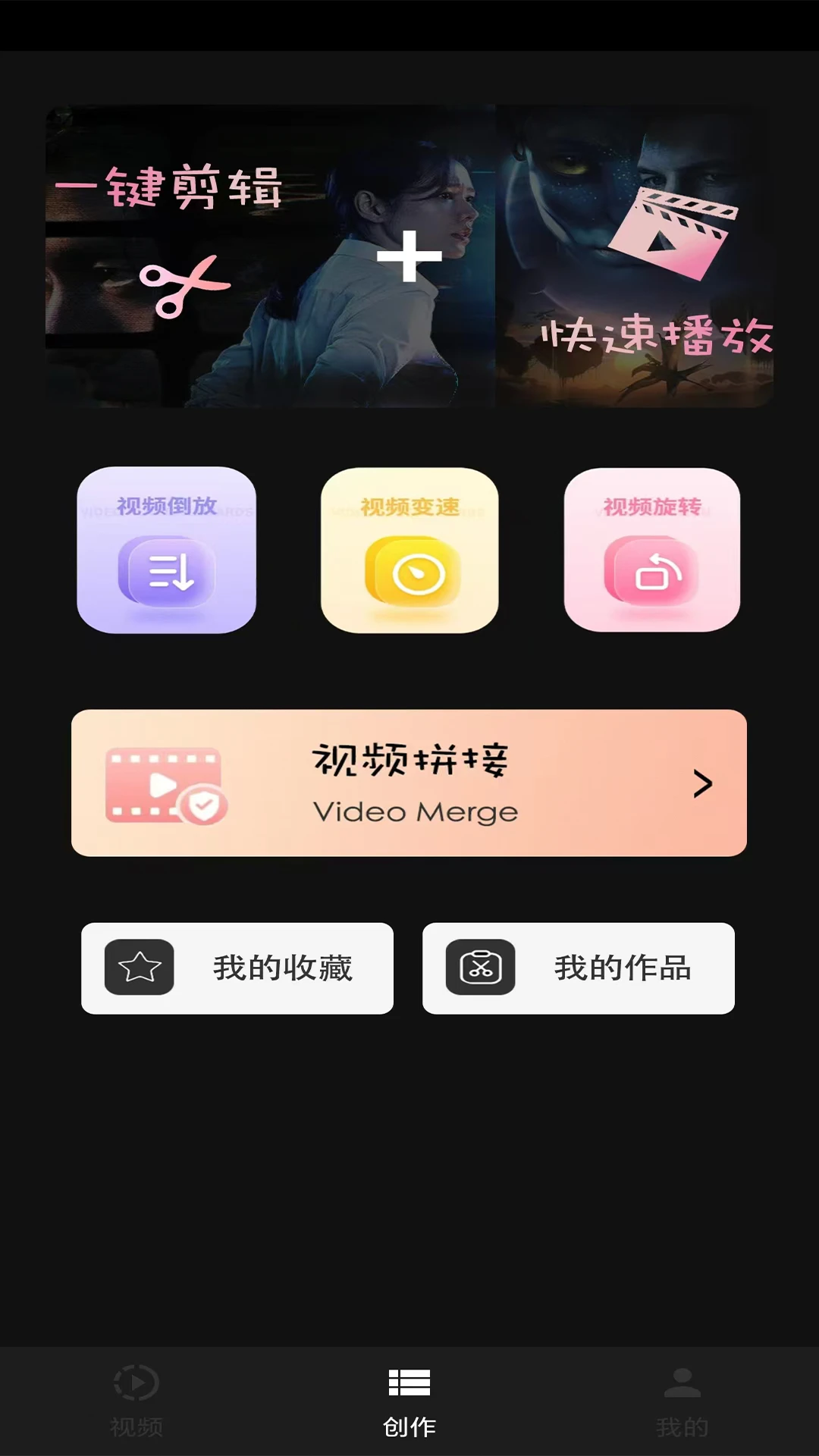
Task: Switch to the 我的 profile tab
Action: pos(682,1401)
